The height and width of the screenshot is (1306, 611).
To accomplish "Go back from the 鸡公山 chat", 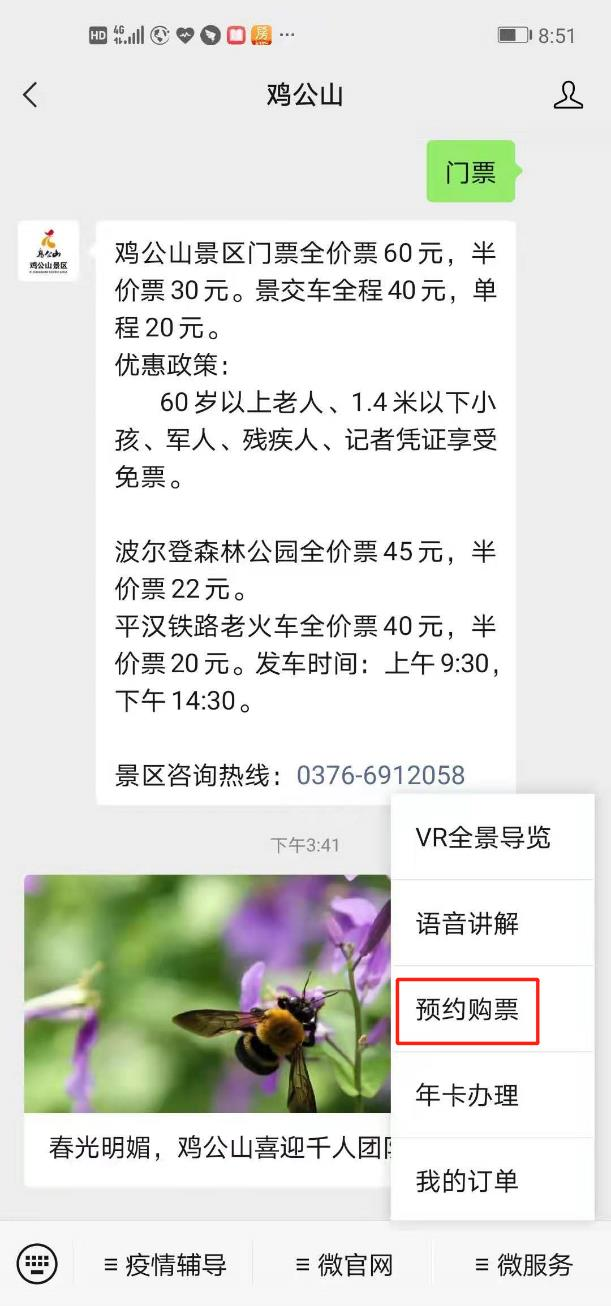I will click(30, 95).
